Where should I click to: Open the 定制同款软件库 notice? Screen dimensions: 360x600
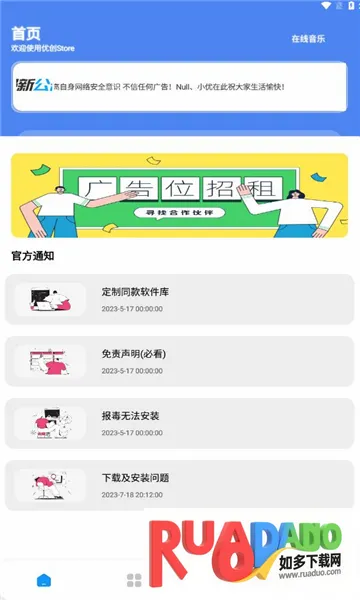[x=179, y=299]
